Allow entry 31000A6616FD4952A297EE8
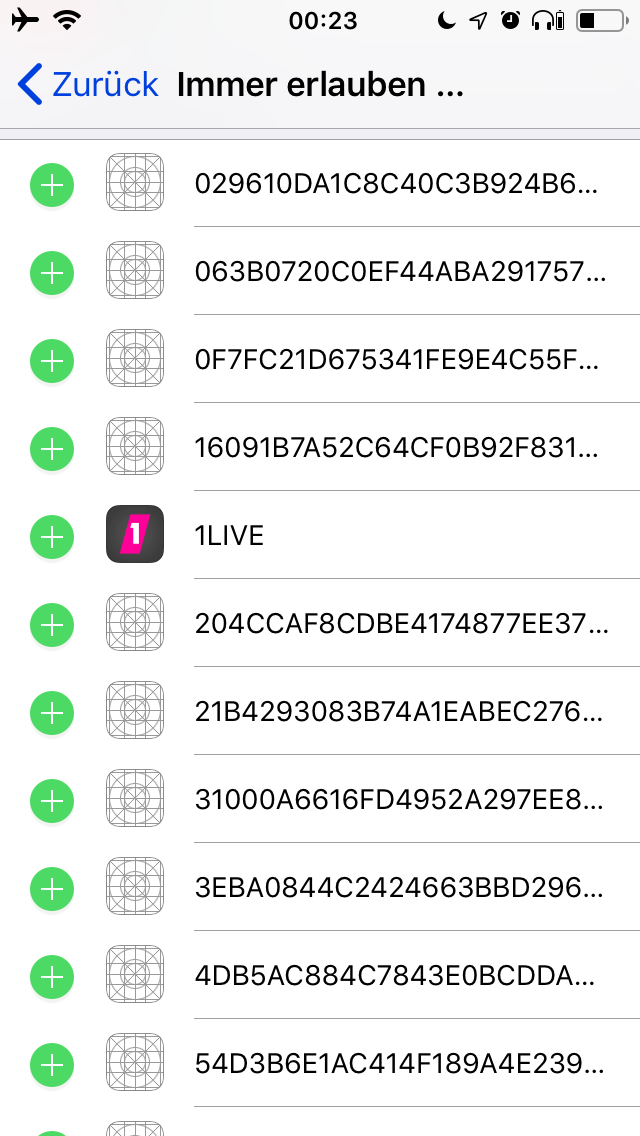 pos(52,800)
